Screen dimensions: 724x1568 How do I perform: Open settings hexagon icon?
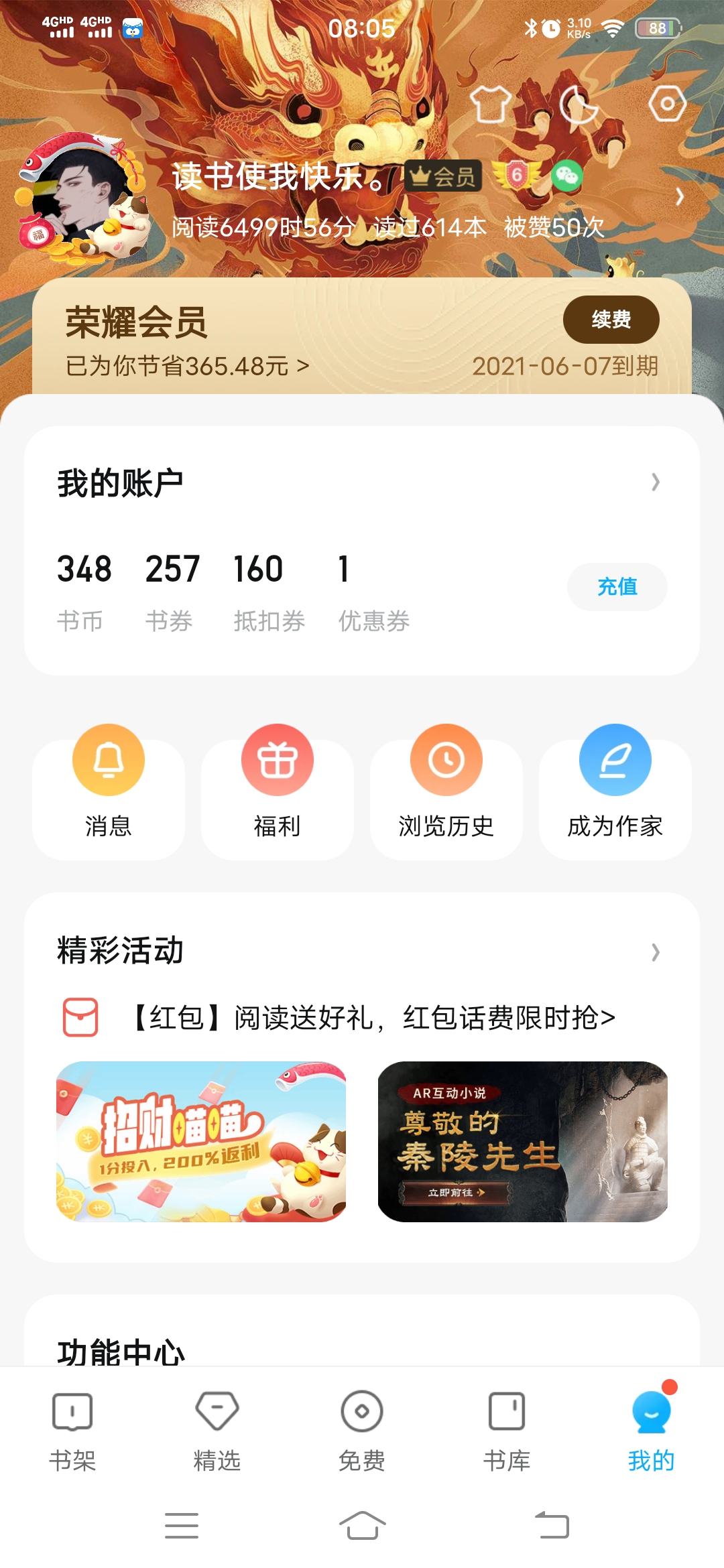click(x=667, y=104)
